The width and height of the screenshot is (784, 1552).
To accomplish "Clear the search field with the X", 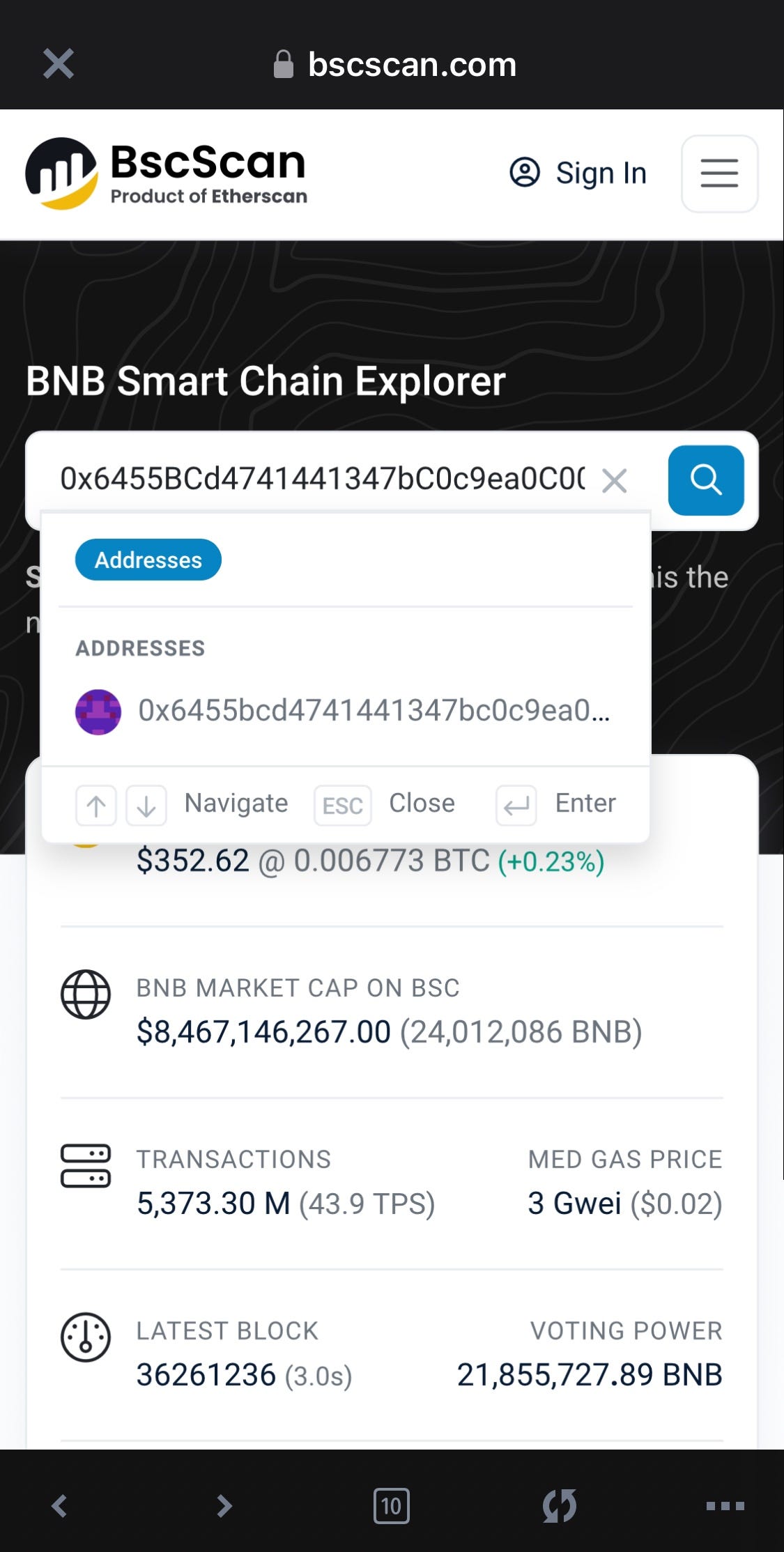I will point(616,480).
